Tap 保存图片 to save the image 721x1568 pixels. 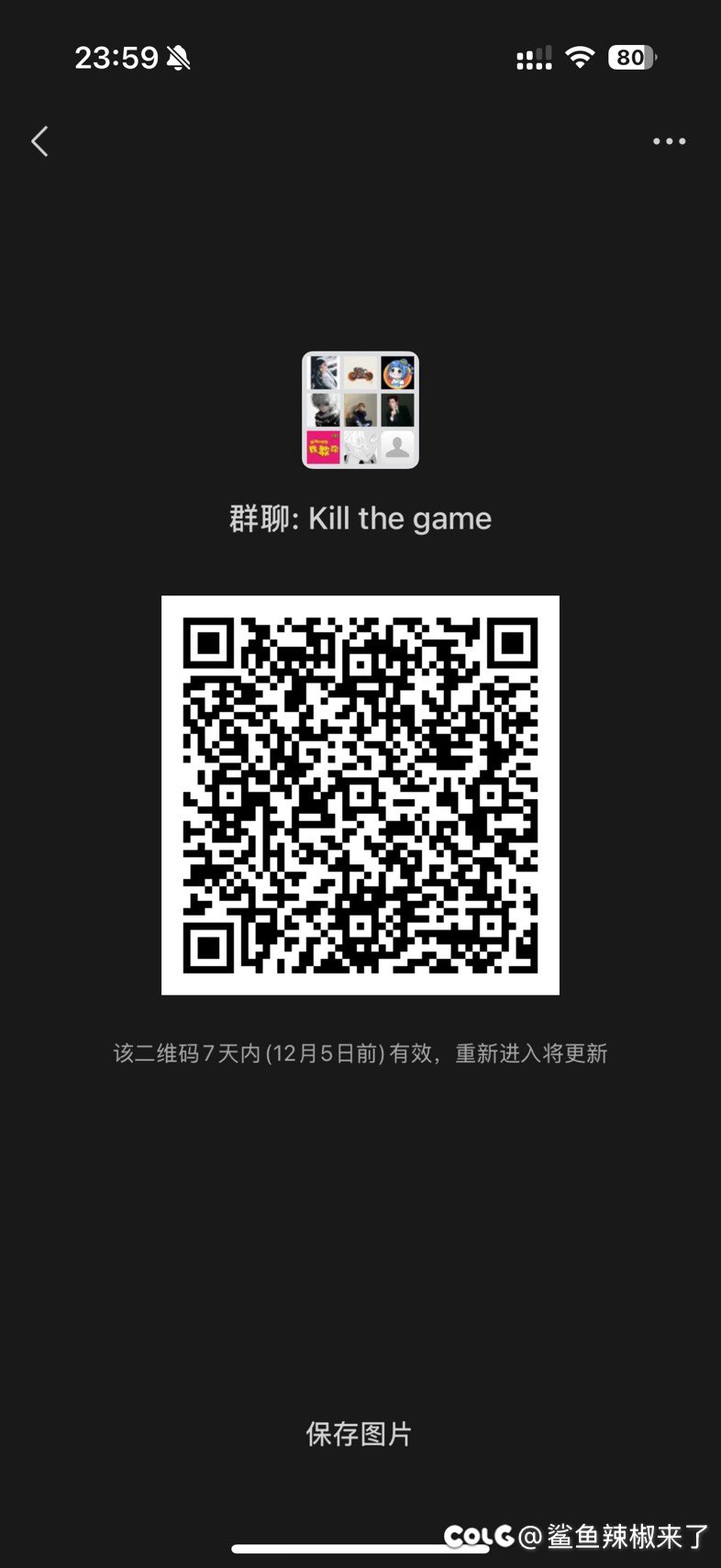point(360,1433)
